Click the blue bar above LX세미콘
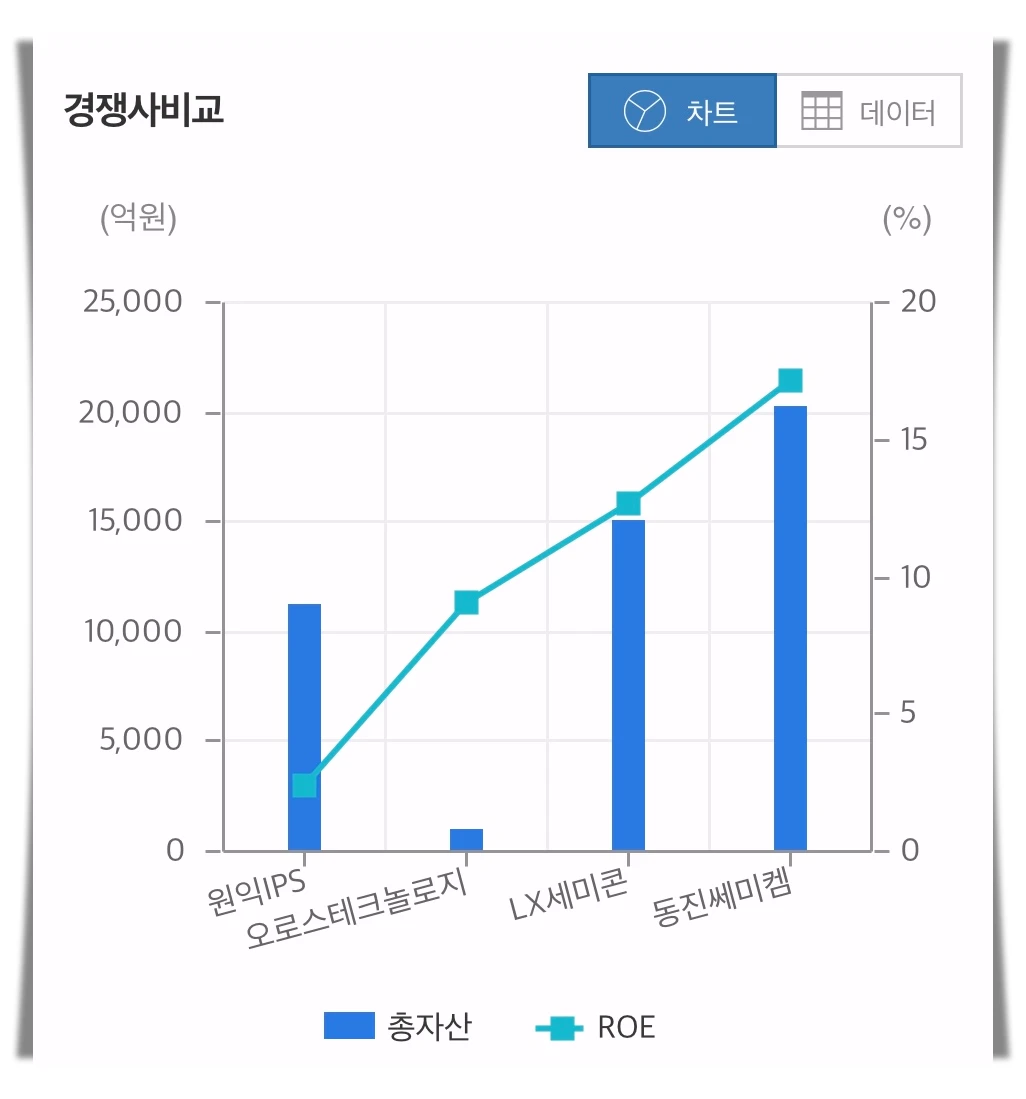This screenshot has height=1099, width=1026. [628, 680]
